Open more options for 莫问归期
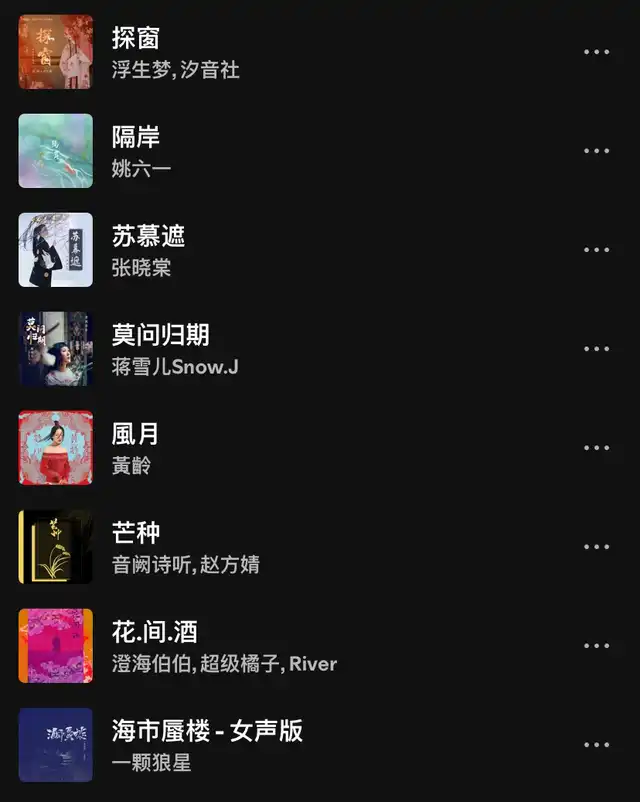 [x=596, y=349]
